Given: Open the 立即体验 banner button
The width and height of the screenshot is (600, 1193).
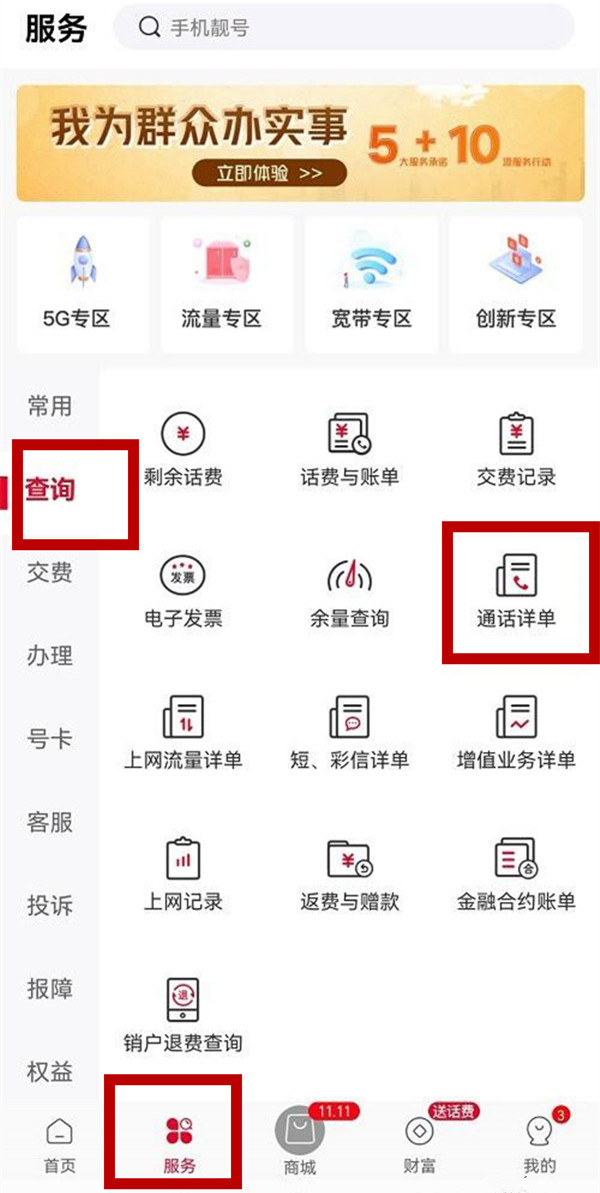Looking at the screenshot, I should (x=269, y=172).
